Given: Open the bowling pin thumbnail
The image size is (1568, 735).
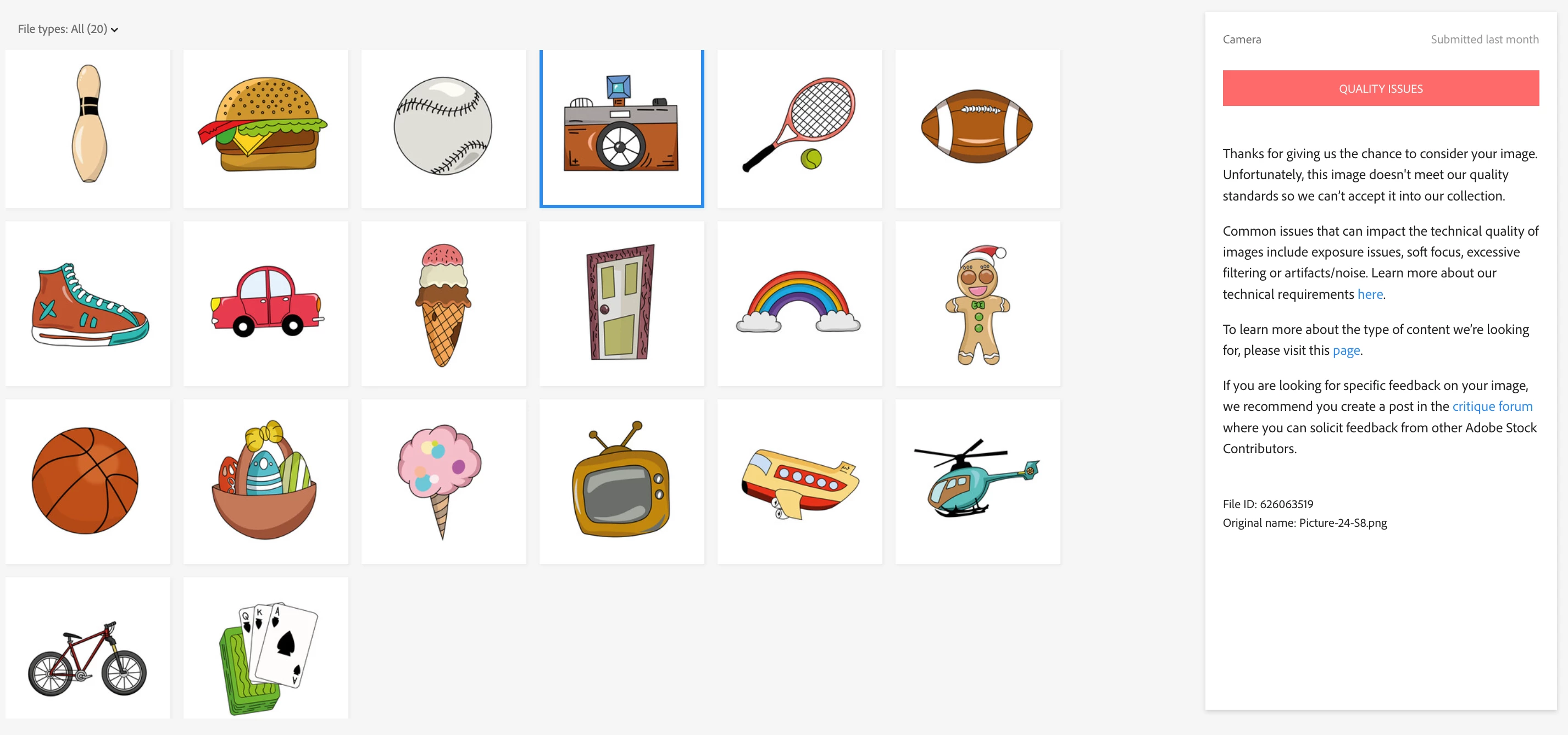Looking at the screenshot, I should [x=88, y=129].
